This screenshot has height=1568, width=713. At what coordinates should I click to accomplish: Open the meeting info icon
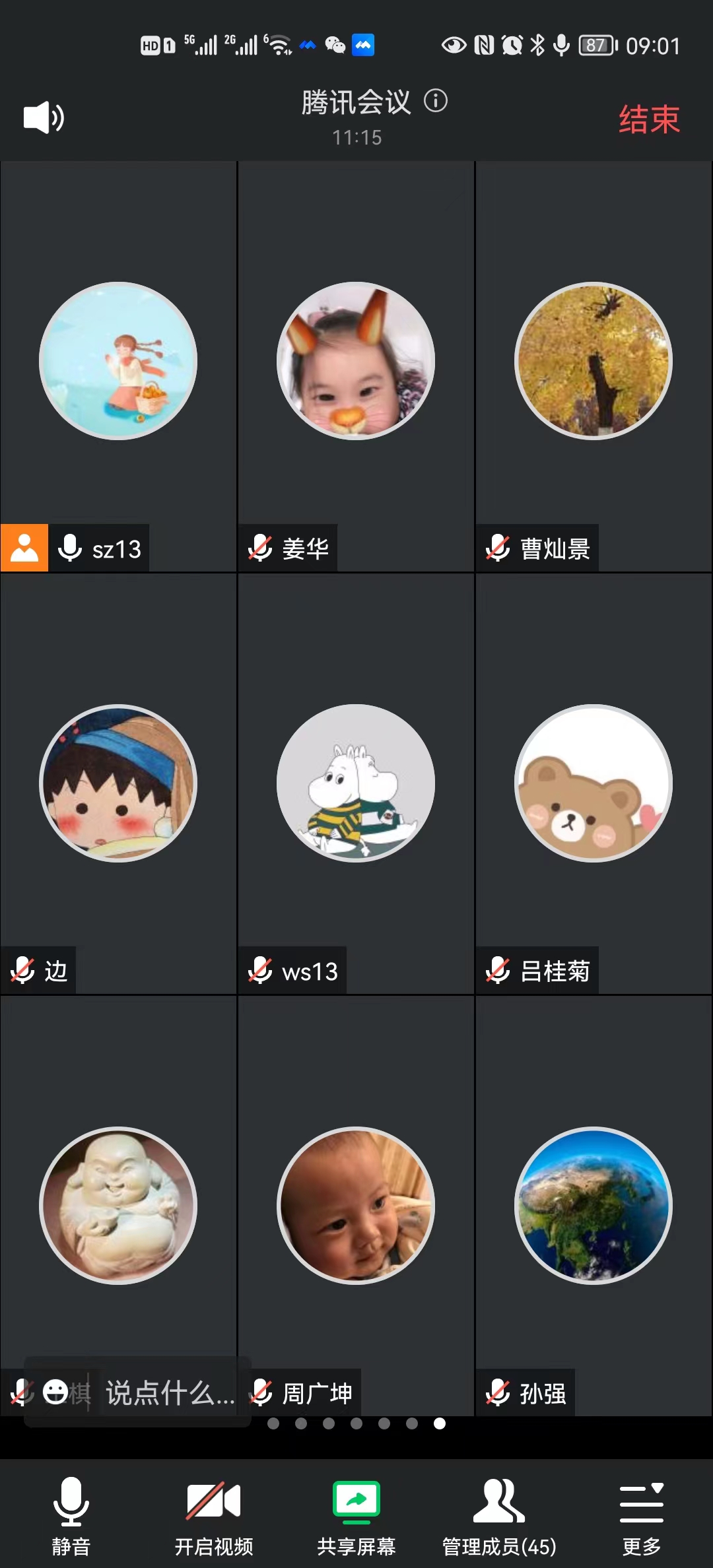point(436,101)
